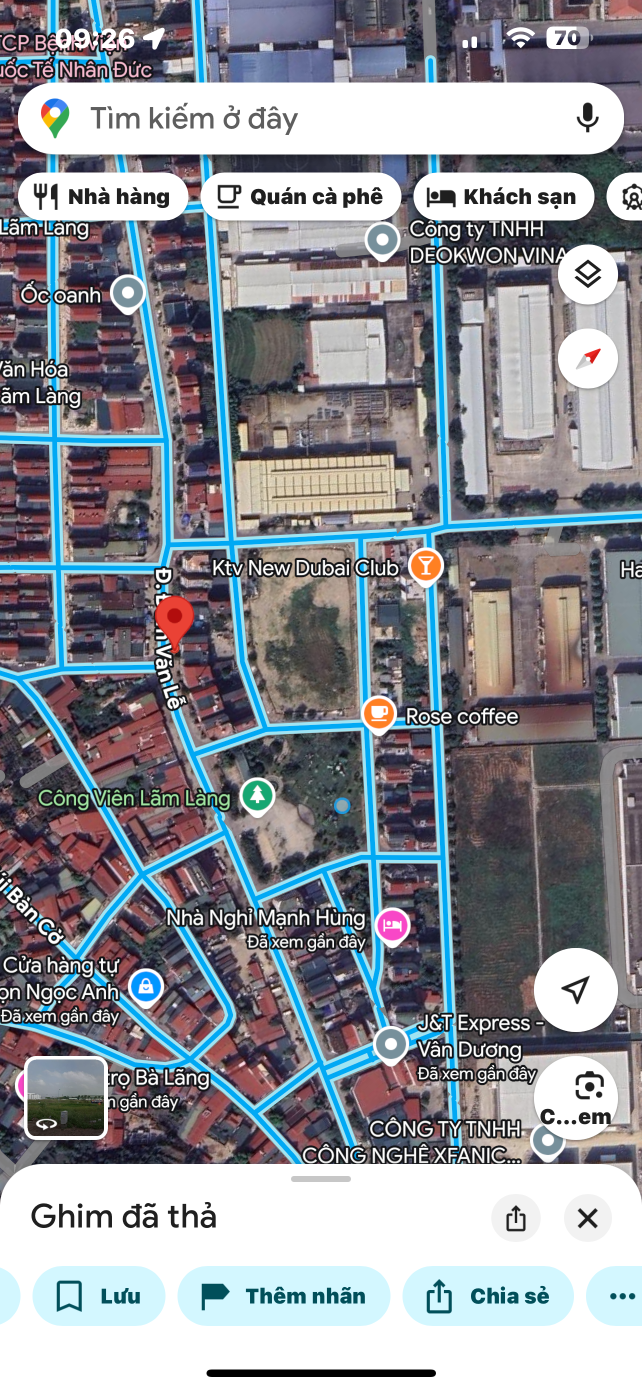Open the Street View thumbnail
Screen dimensions: 642x1389
pyautogui.click(x=66, y=1097)
